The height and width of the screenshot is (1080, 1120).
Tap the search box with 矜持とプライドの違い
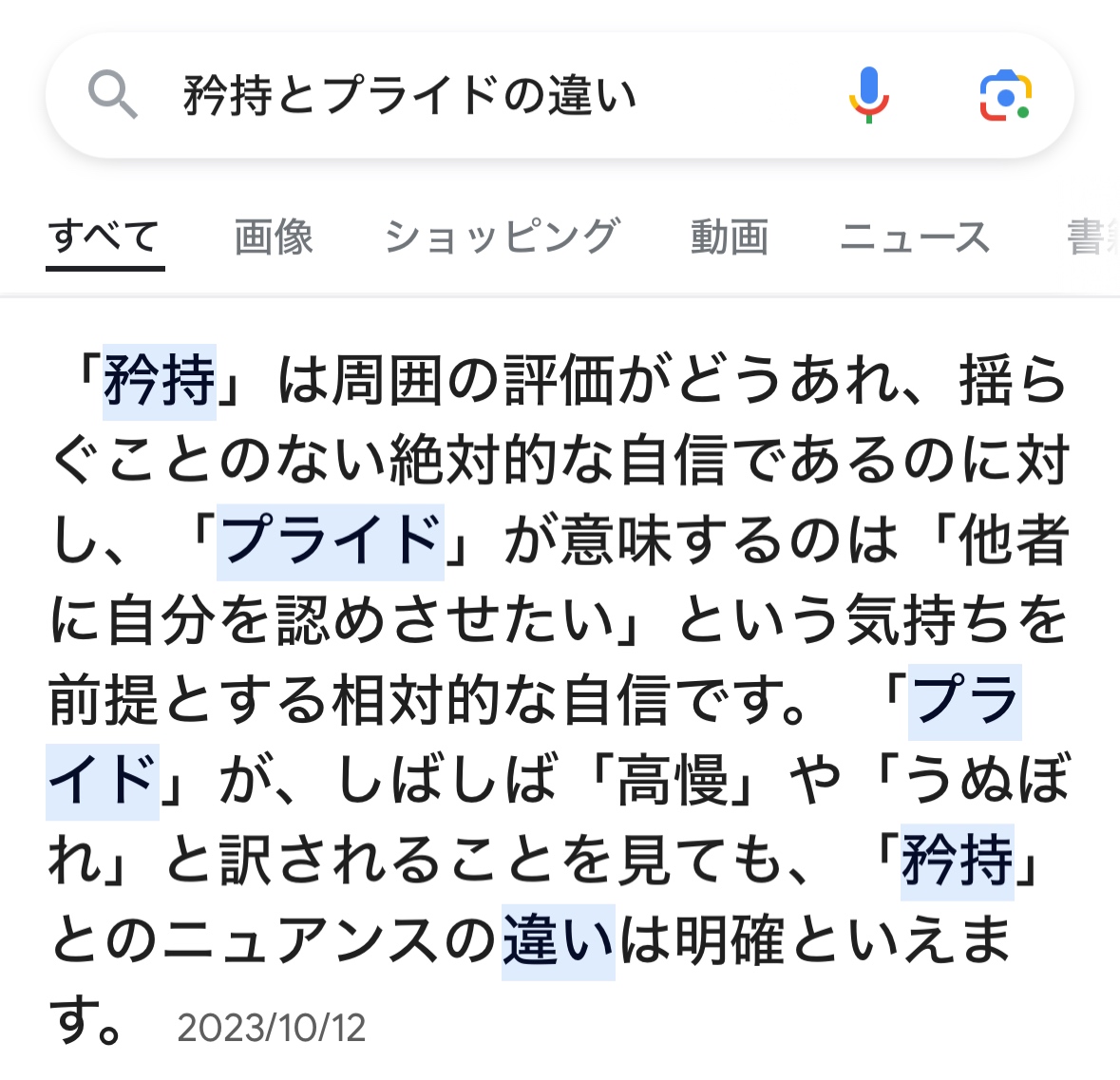[x=456, y=95]
